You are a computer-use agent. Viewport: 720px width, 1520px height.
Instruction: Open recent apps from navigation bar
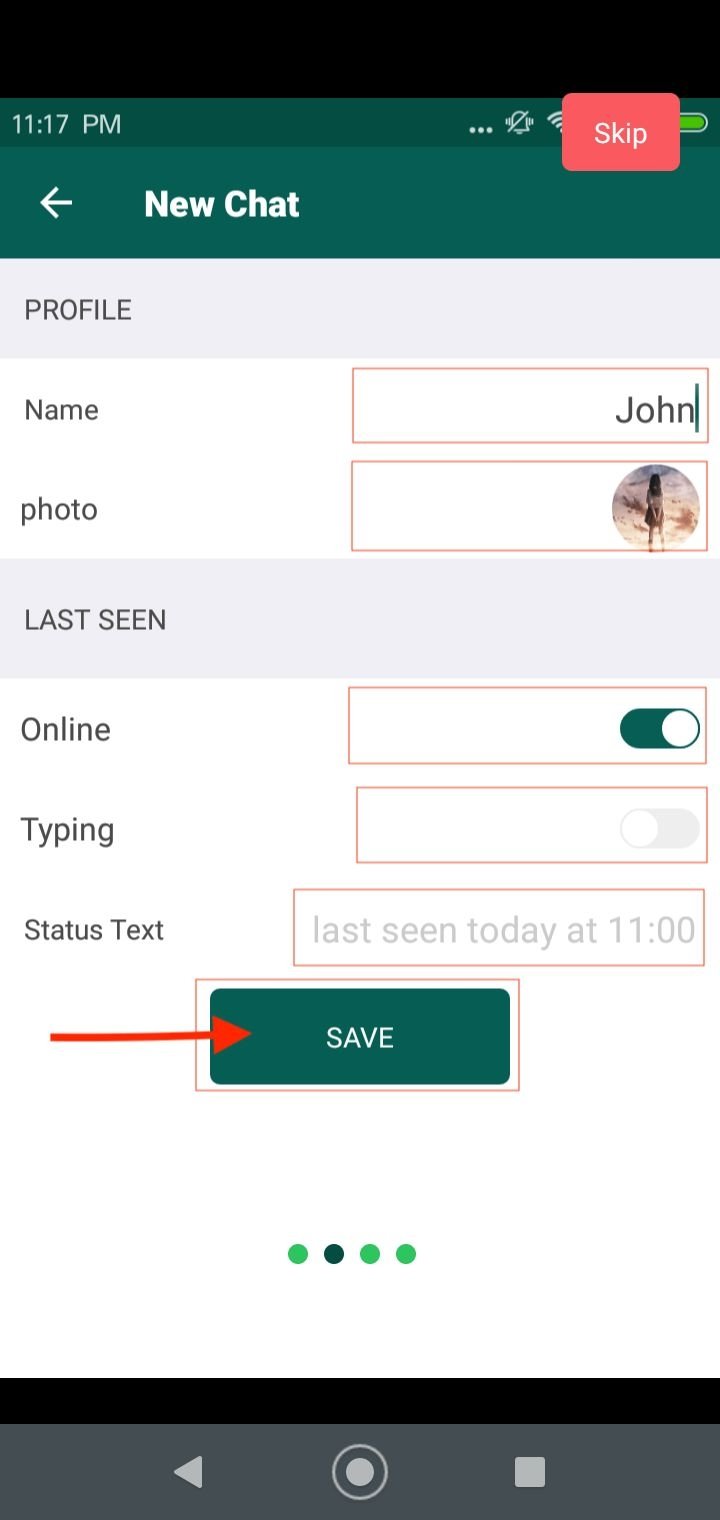[529, 1472]
